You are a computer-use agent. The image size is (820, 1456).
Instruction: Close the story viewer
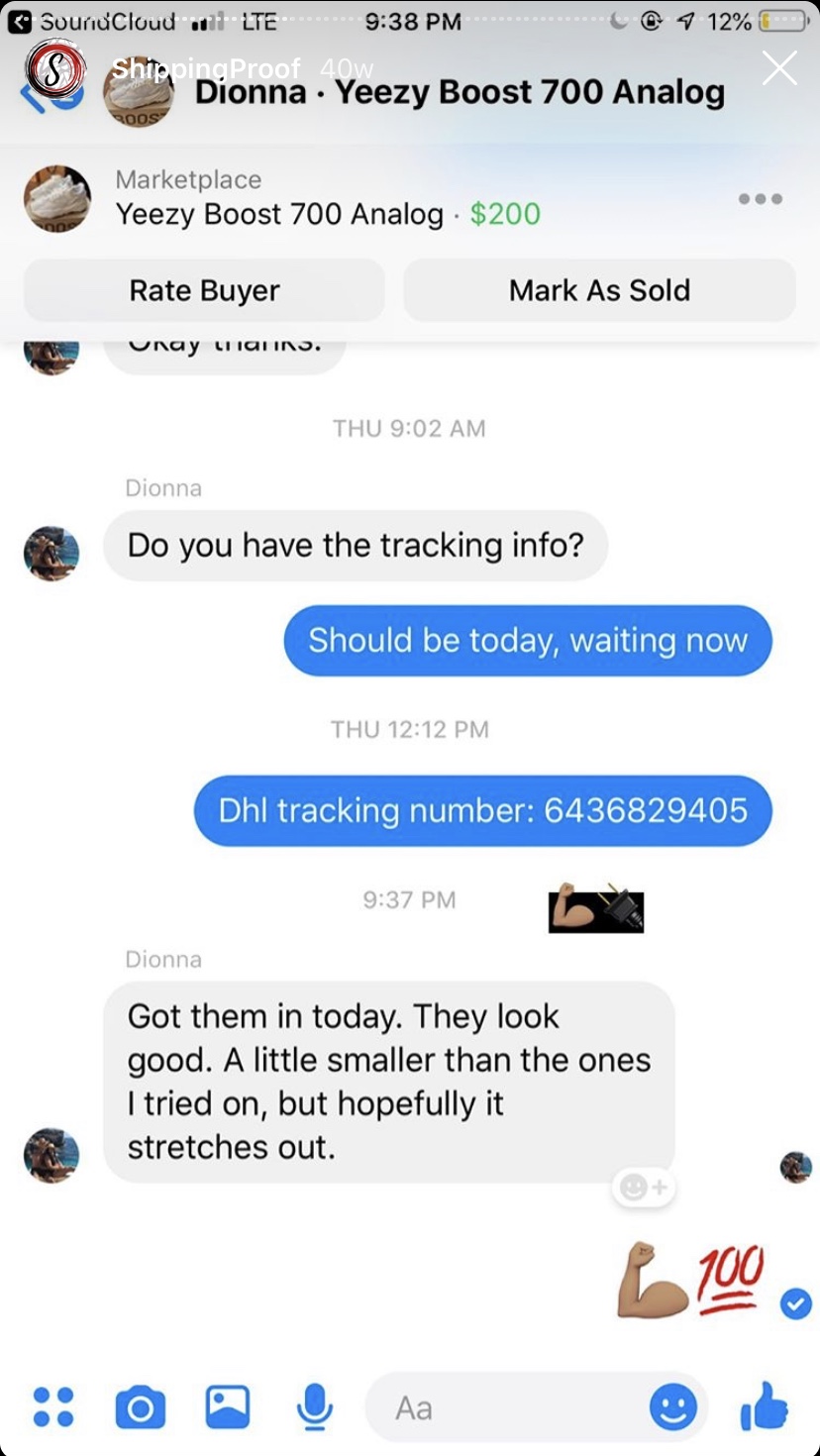tap(779, 68)
